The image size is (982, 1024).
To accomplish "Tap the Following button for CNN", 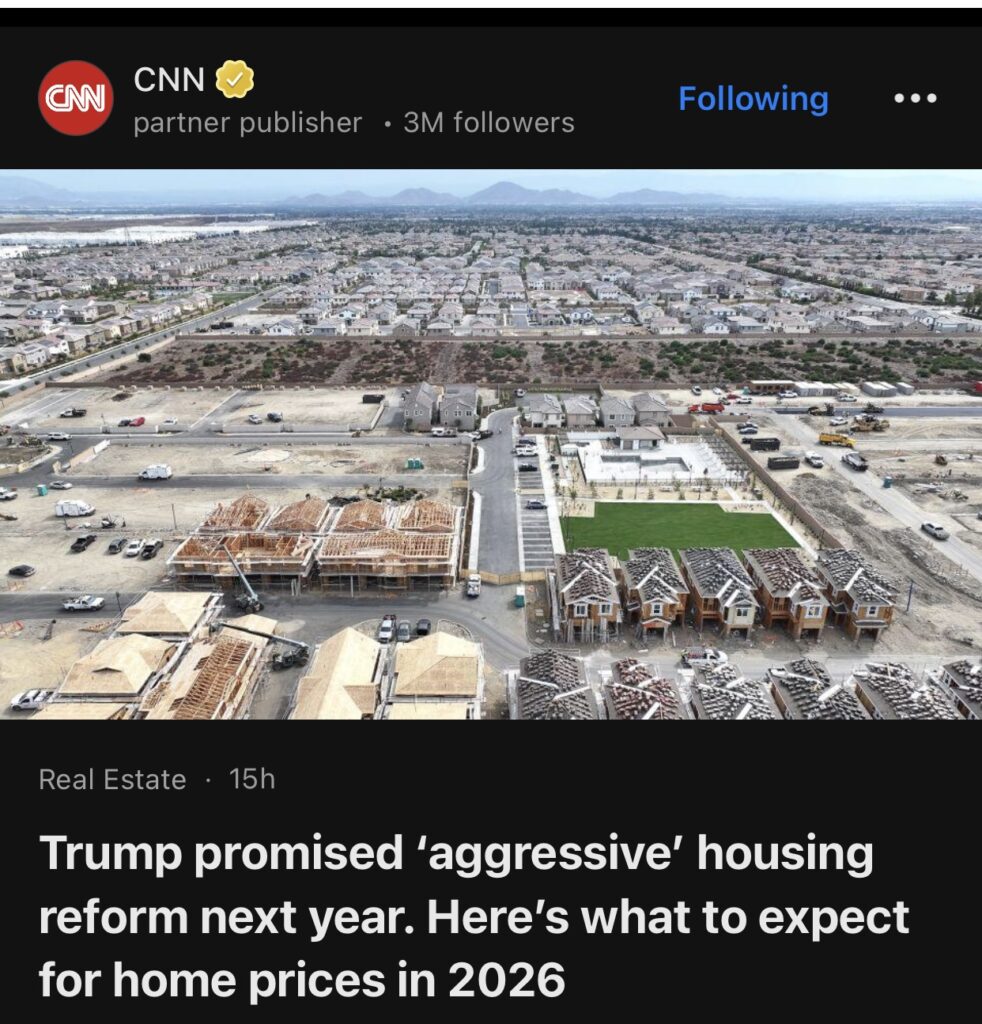I will click(753, 98).
